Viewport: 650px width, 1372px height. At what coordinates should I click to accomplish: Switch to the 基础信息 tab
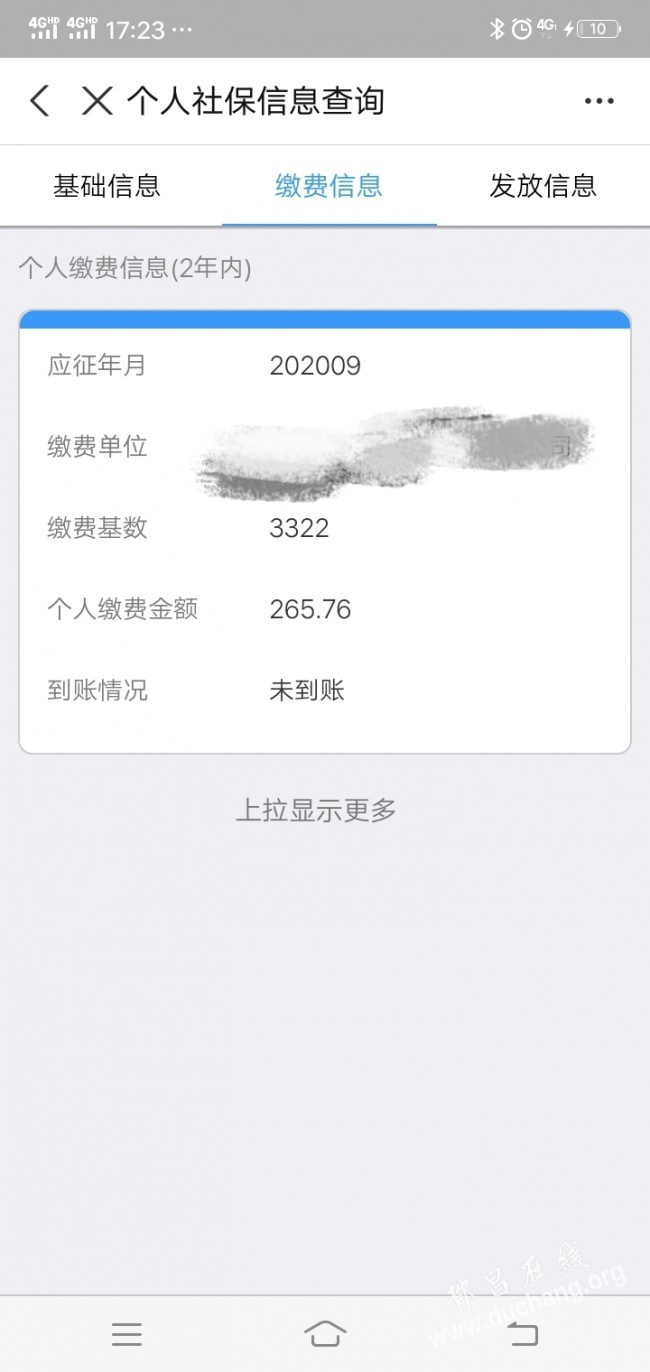pos(107,186)
